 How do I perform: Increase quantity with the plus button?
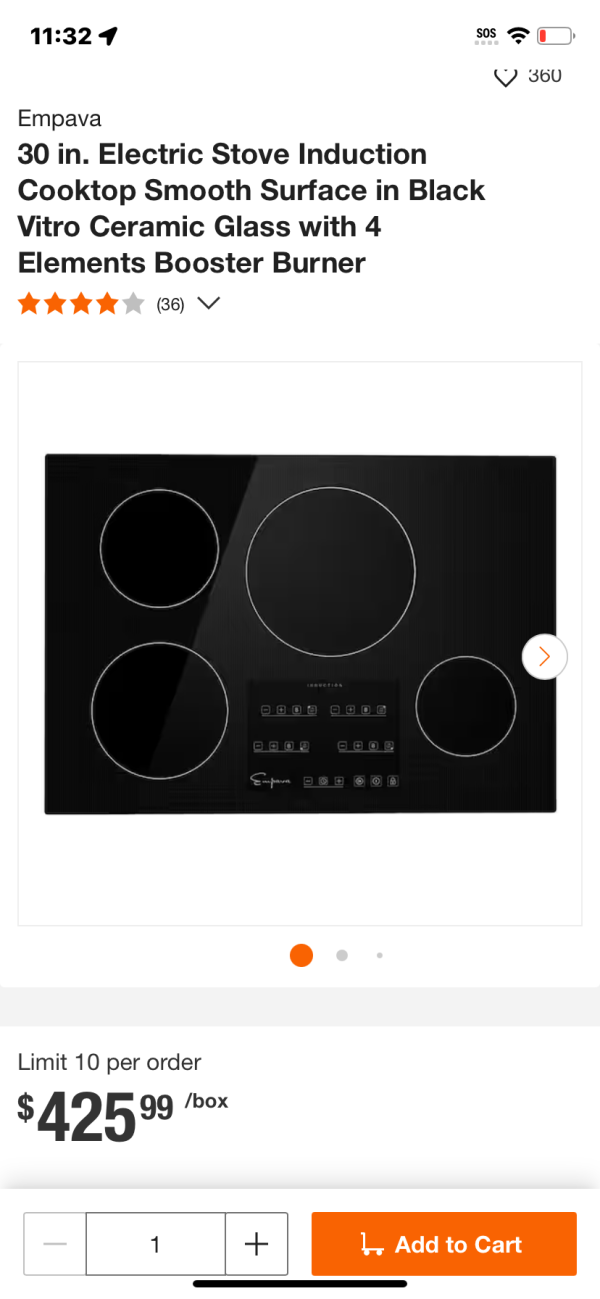pyautogui.click(x=257, y=1244)
